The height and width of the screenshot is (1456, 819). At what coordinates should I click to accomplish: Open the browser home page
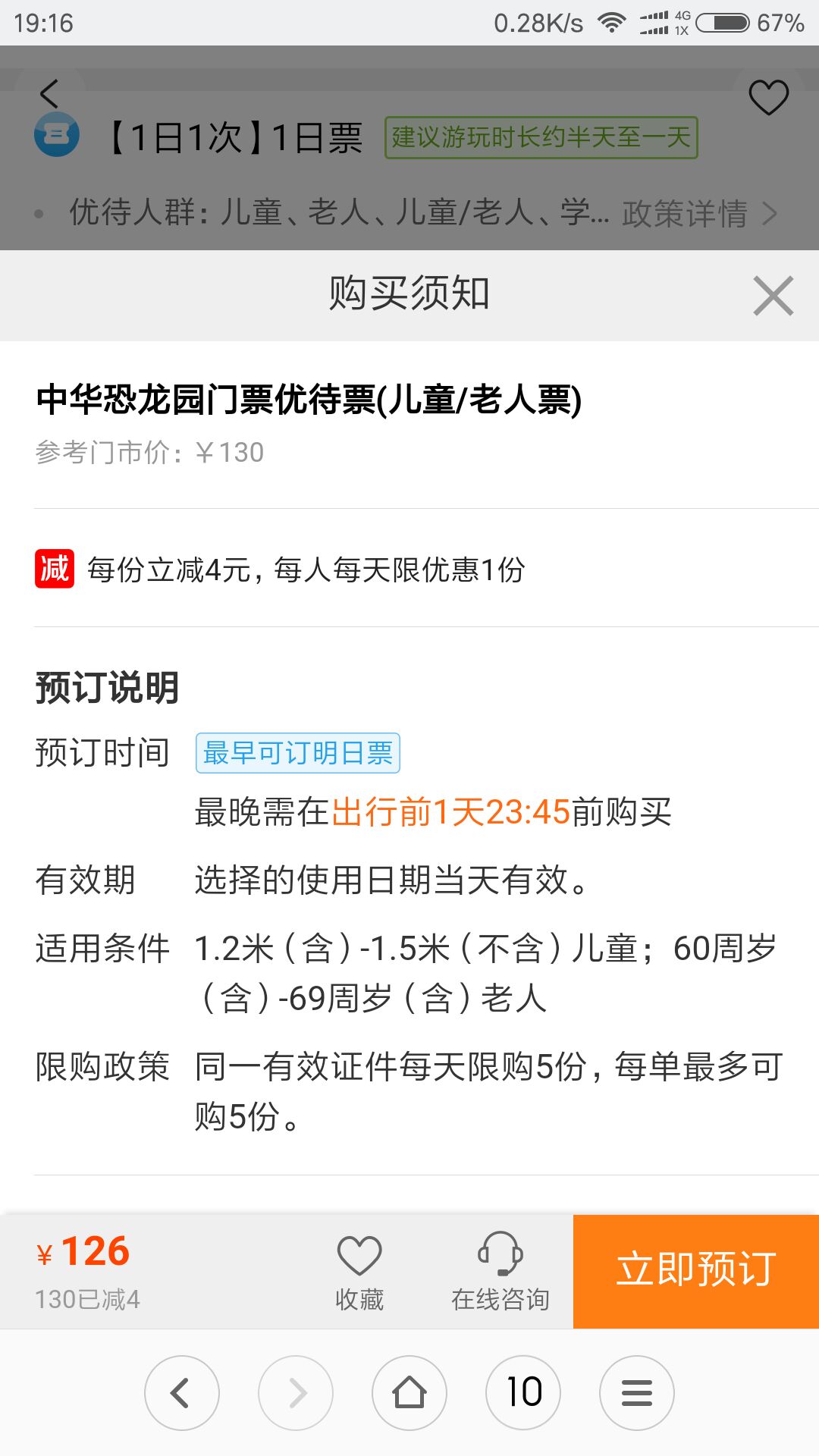tap(409, 1393)
